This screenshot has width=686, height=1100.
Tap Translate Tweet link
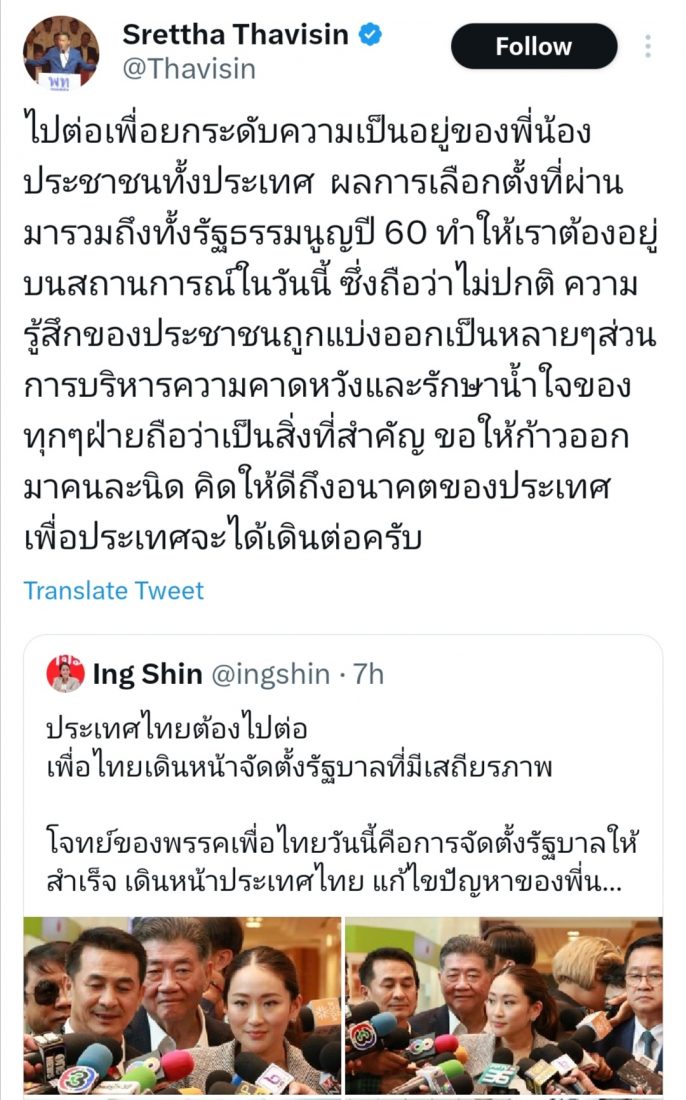point(113,590)
